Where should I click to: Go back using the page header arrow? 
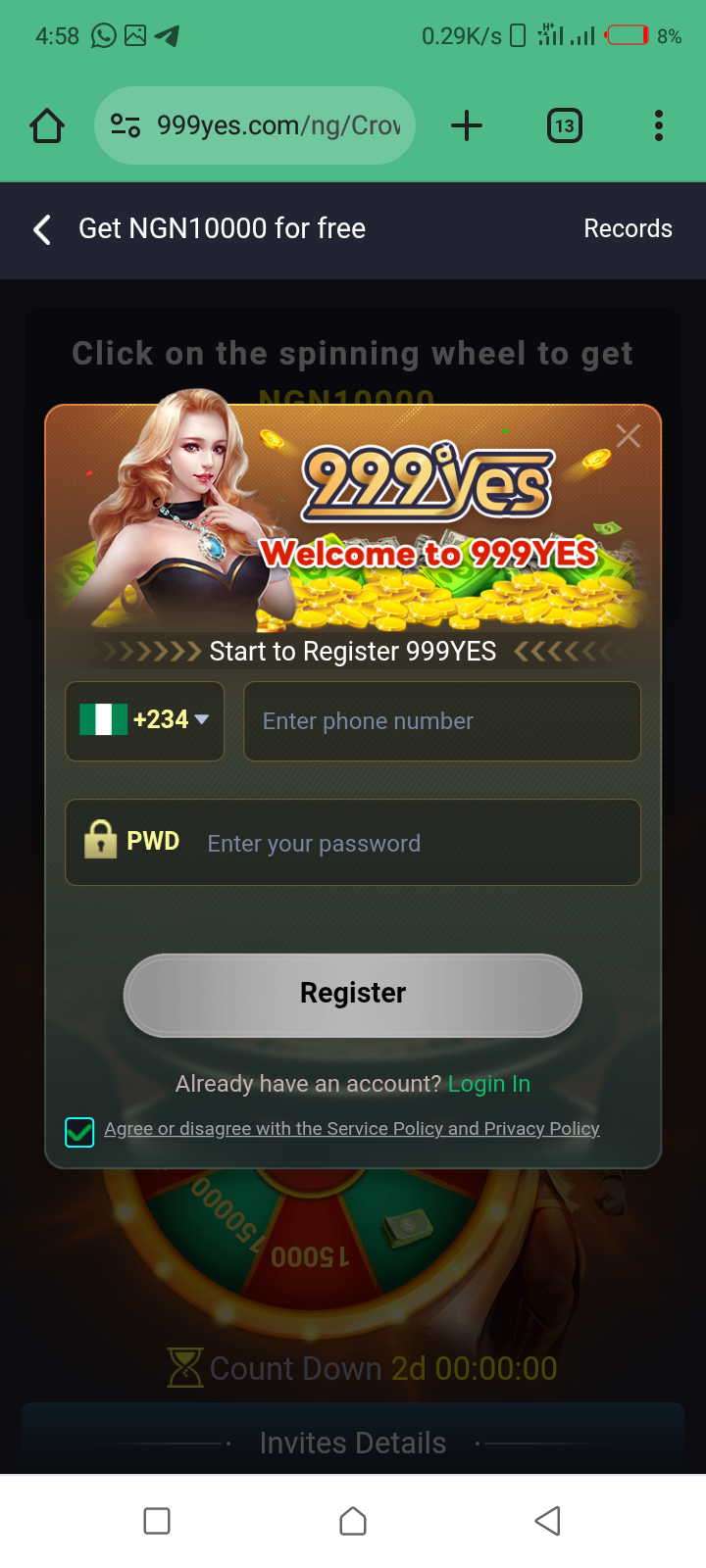42,229
